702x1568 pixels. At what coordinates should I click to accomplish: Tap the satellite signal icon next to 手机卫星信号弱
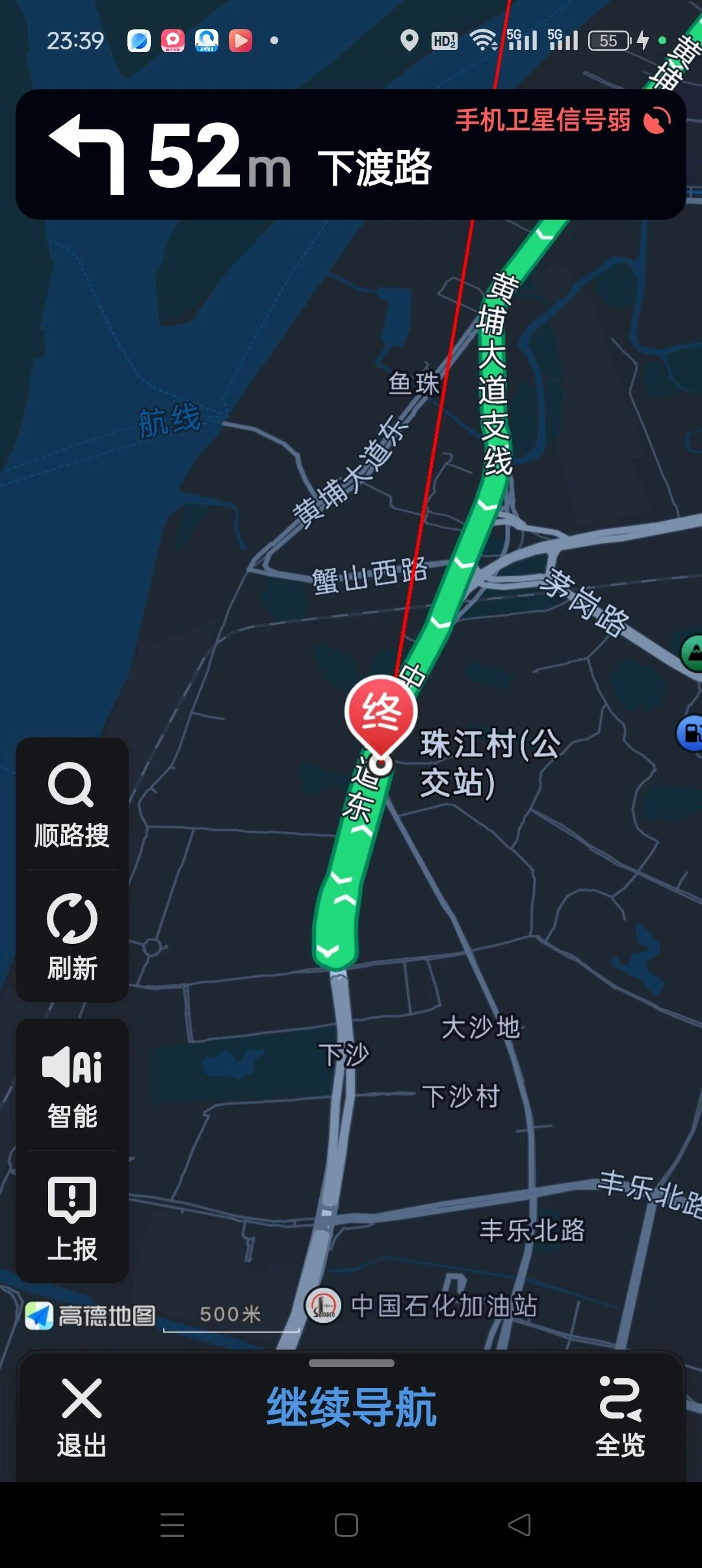tap(656, 121)
